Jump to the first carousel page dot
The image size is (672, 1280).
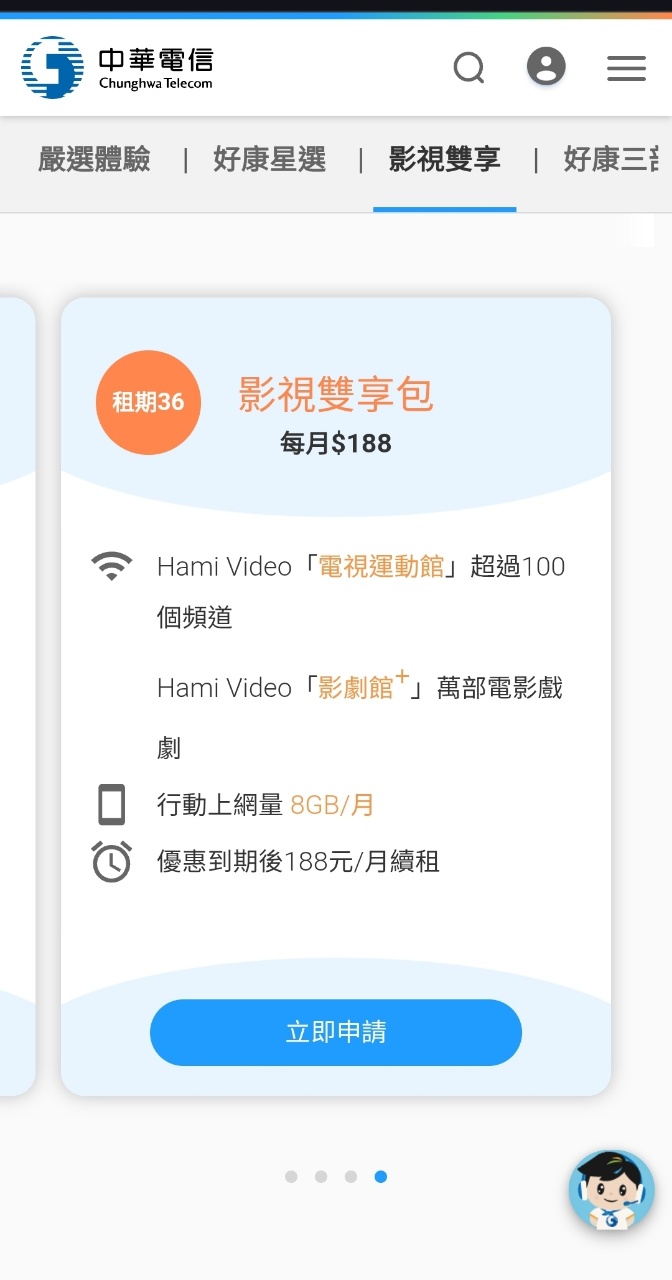point(291,1177)
